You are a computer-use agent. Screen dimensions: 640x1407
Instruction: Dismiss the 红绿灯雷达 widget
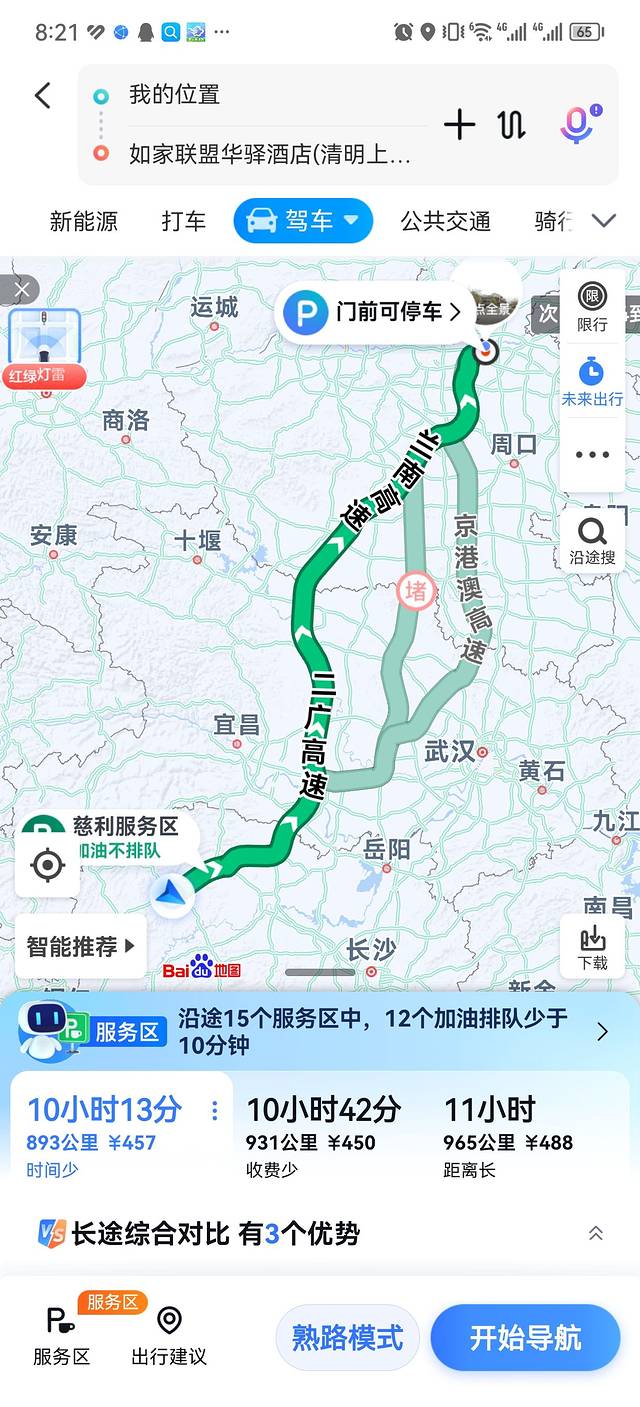tap(20, 291)
